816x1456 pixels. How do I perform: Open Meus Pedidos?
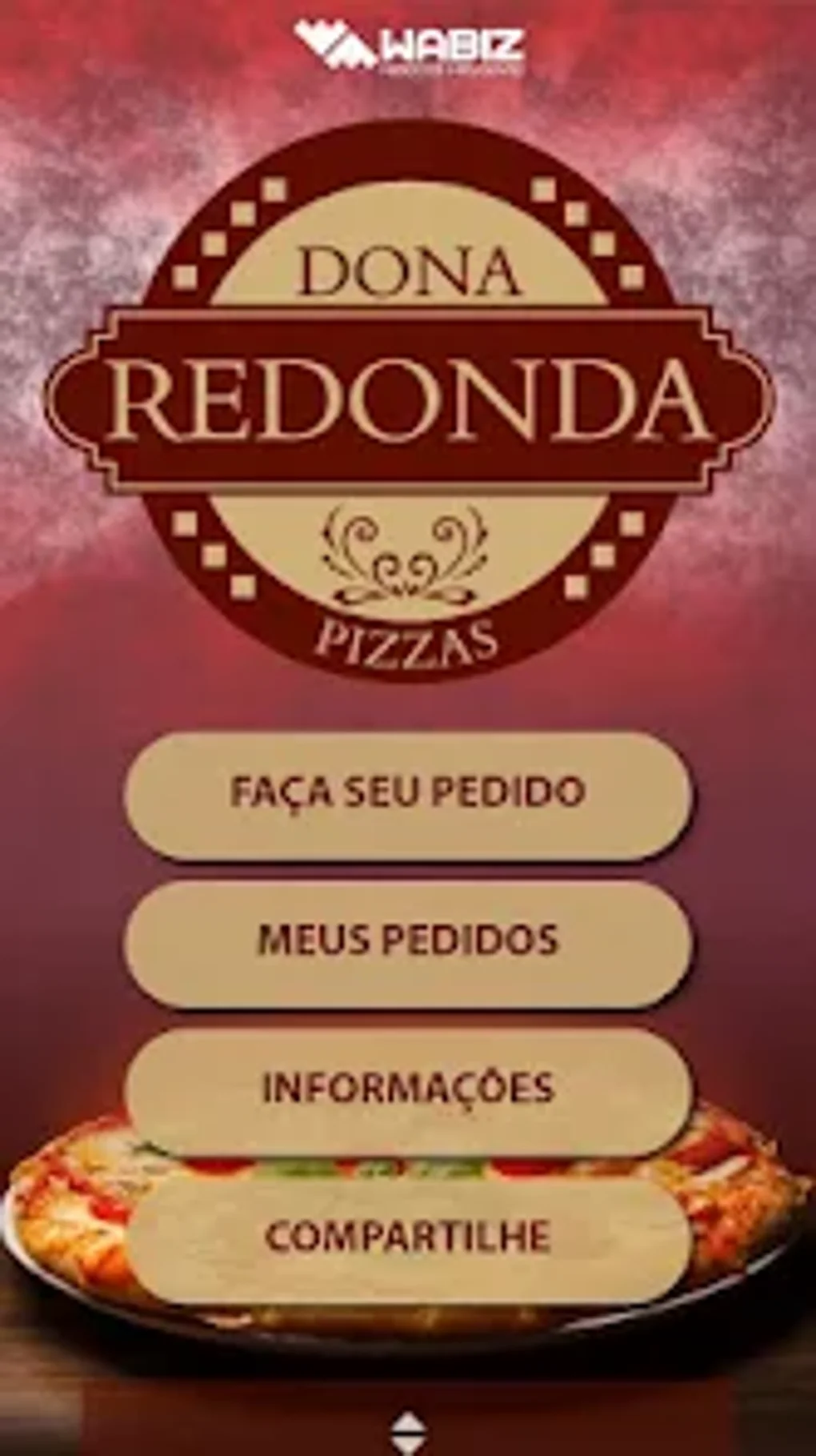point(408,941)
